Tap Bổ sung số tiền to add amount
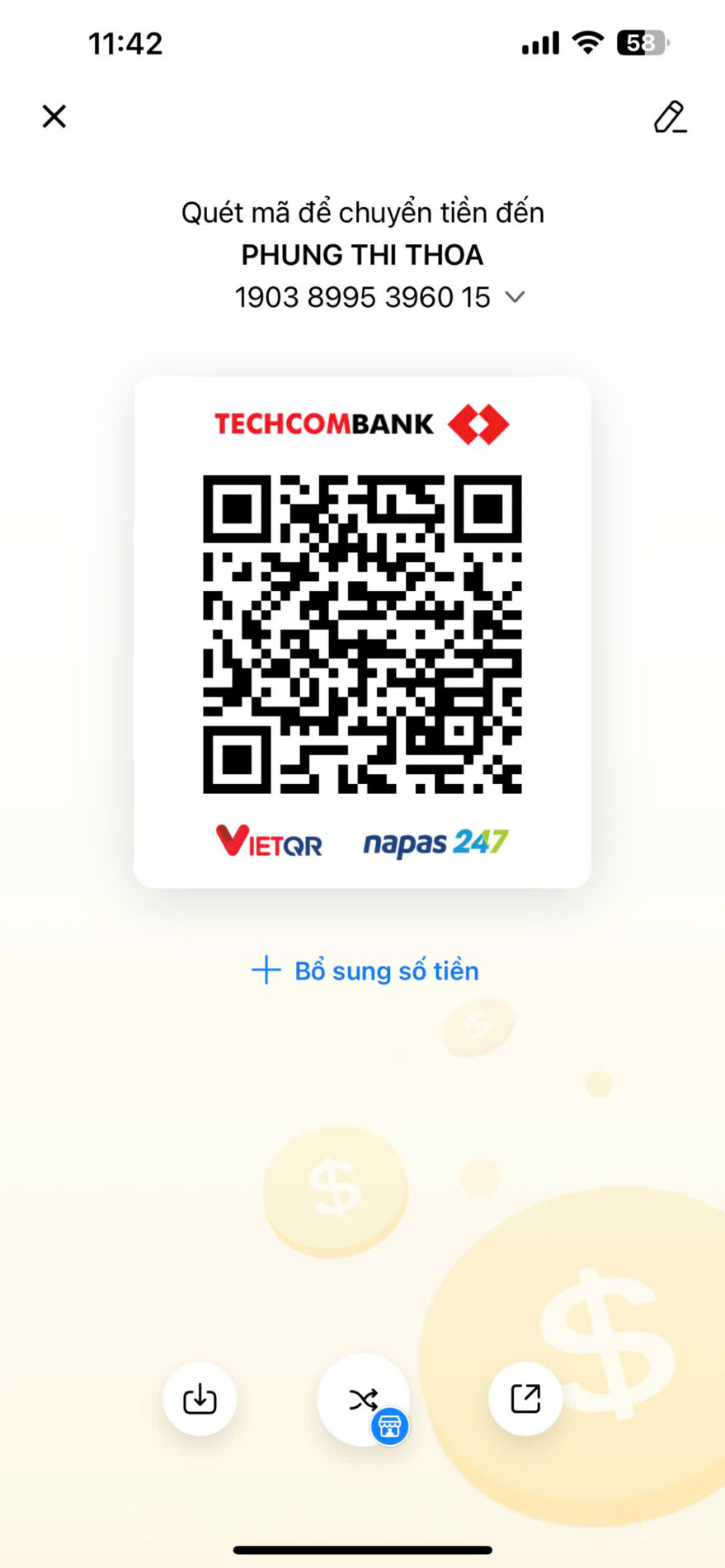Image resolution: width=725 pixels, height=1568 pixels. pyautogui.click(x=365, y=971)
